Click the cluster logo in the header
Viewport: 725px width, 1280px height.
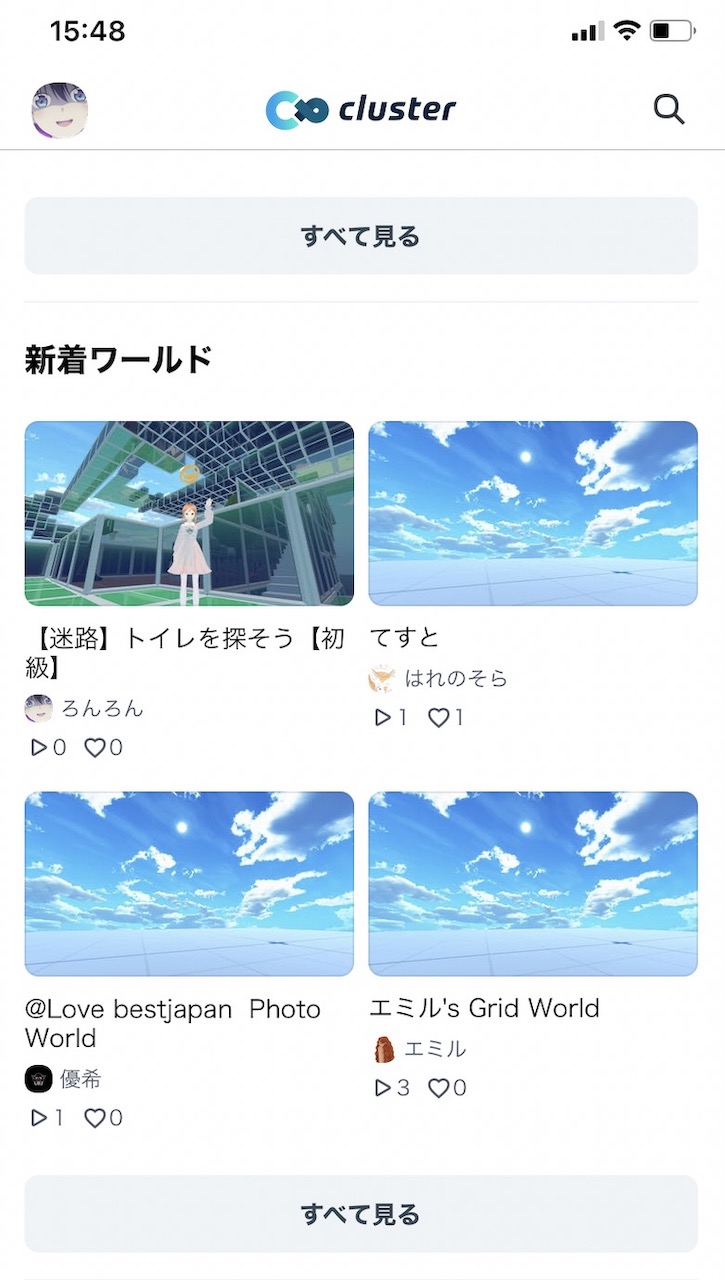coord(360,110)
